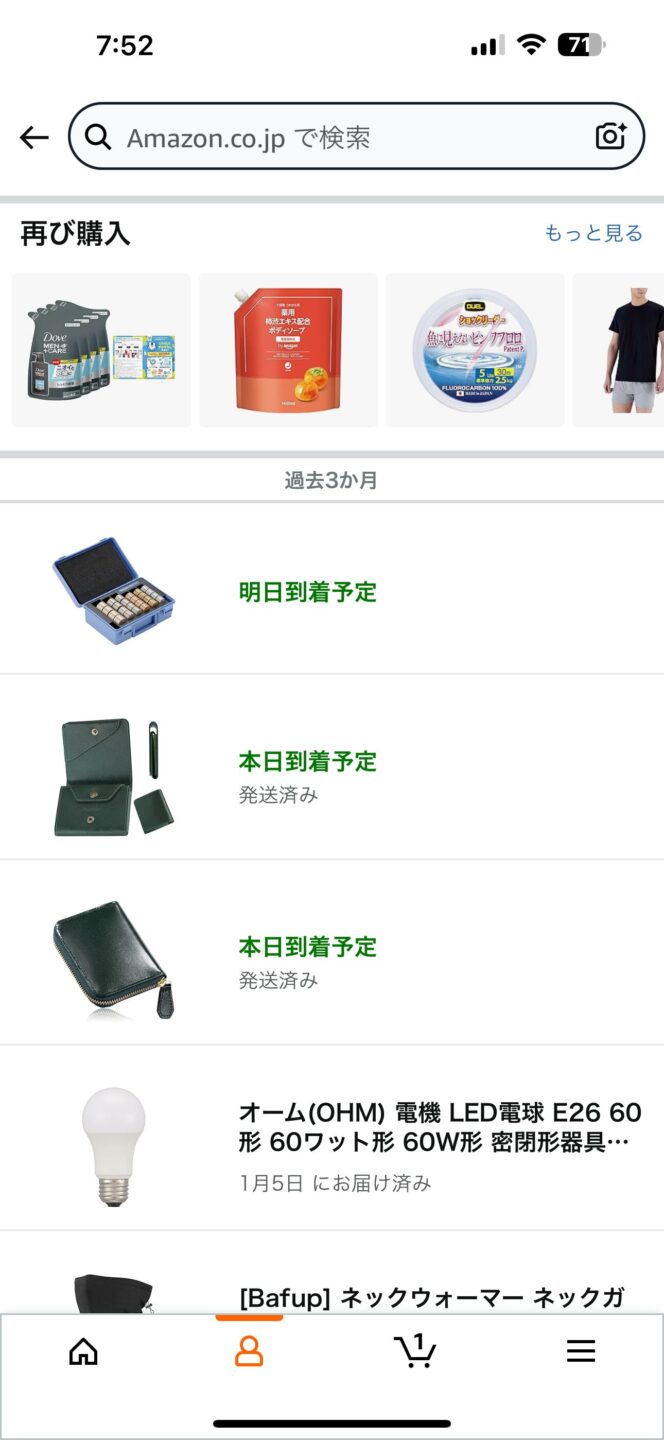Open the DUEL fluorocarbon fishing line tile

[475, 350]
